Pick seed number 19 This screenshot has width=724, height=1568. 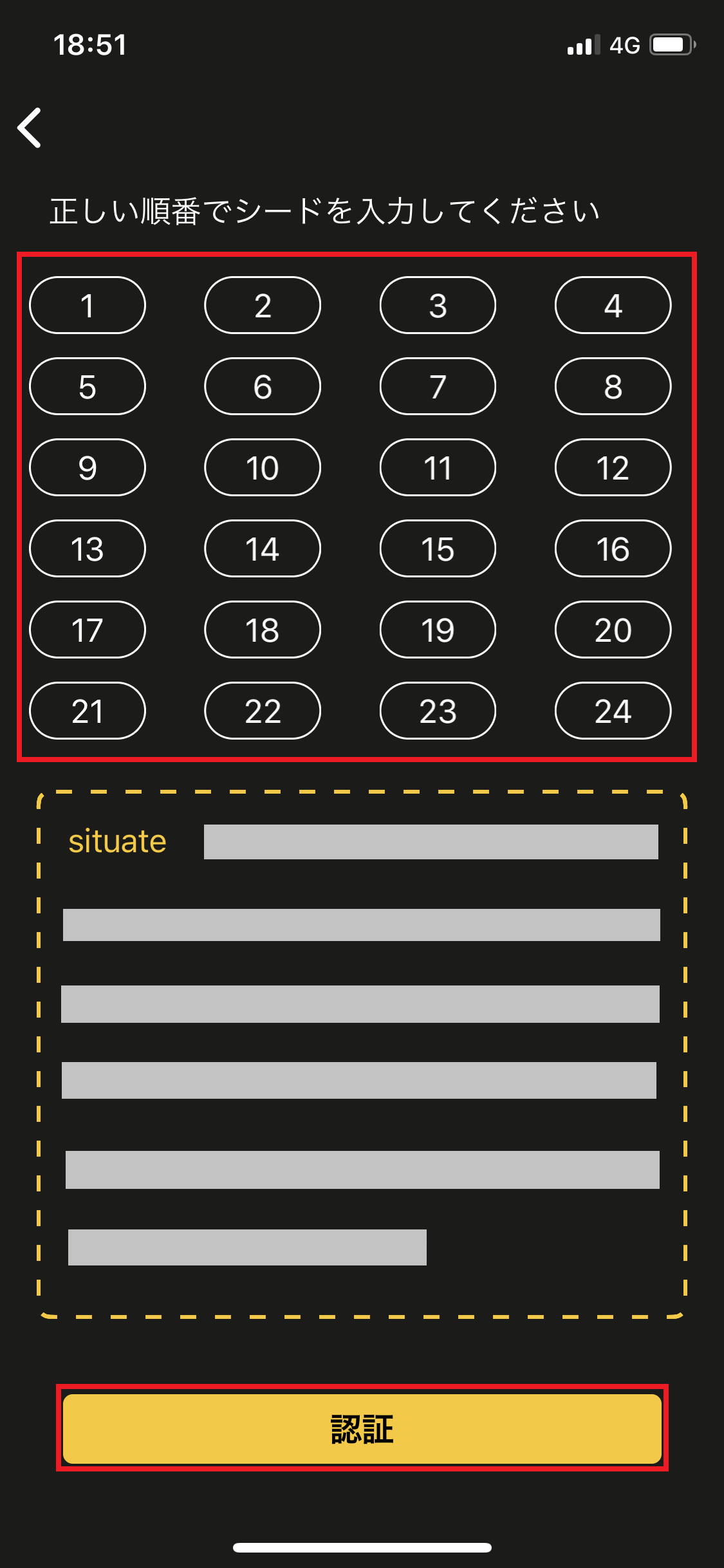438,630
